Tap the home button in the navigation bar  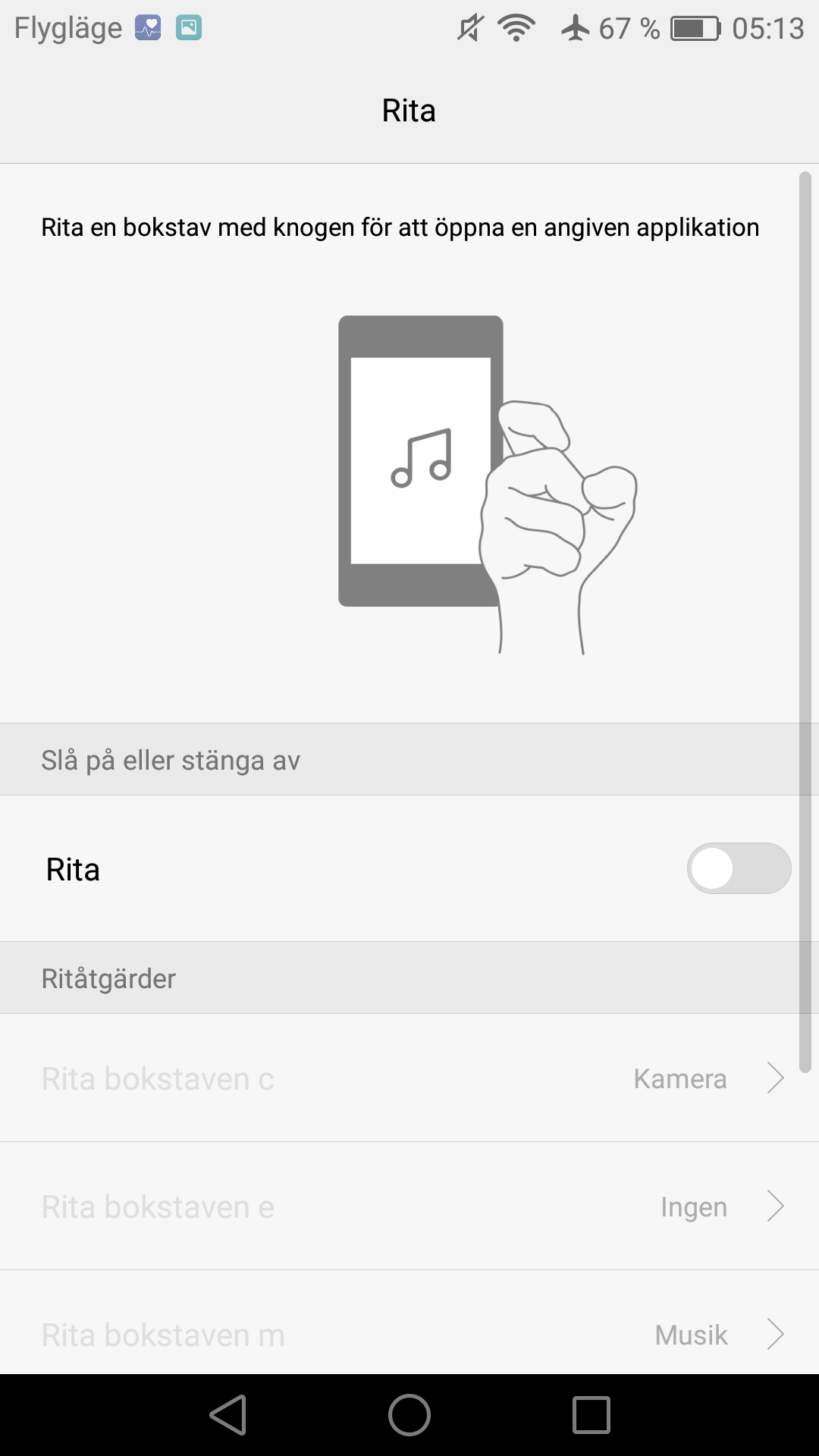point(409,1415)
